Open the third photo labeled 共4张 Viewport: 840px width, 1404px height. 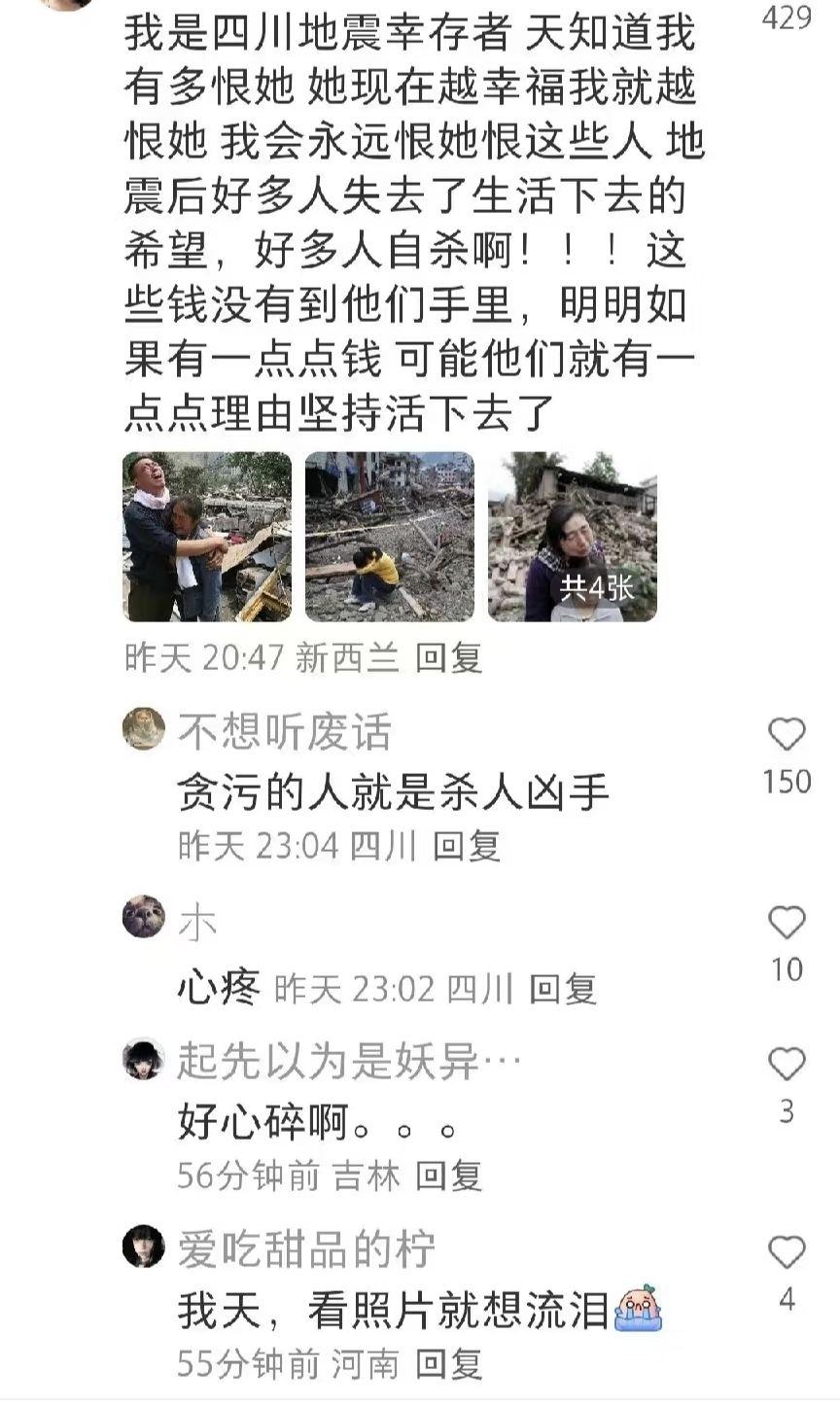pos(572,537)
